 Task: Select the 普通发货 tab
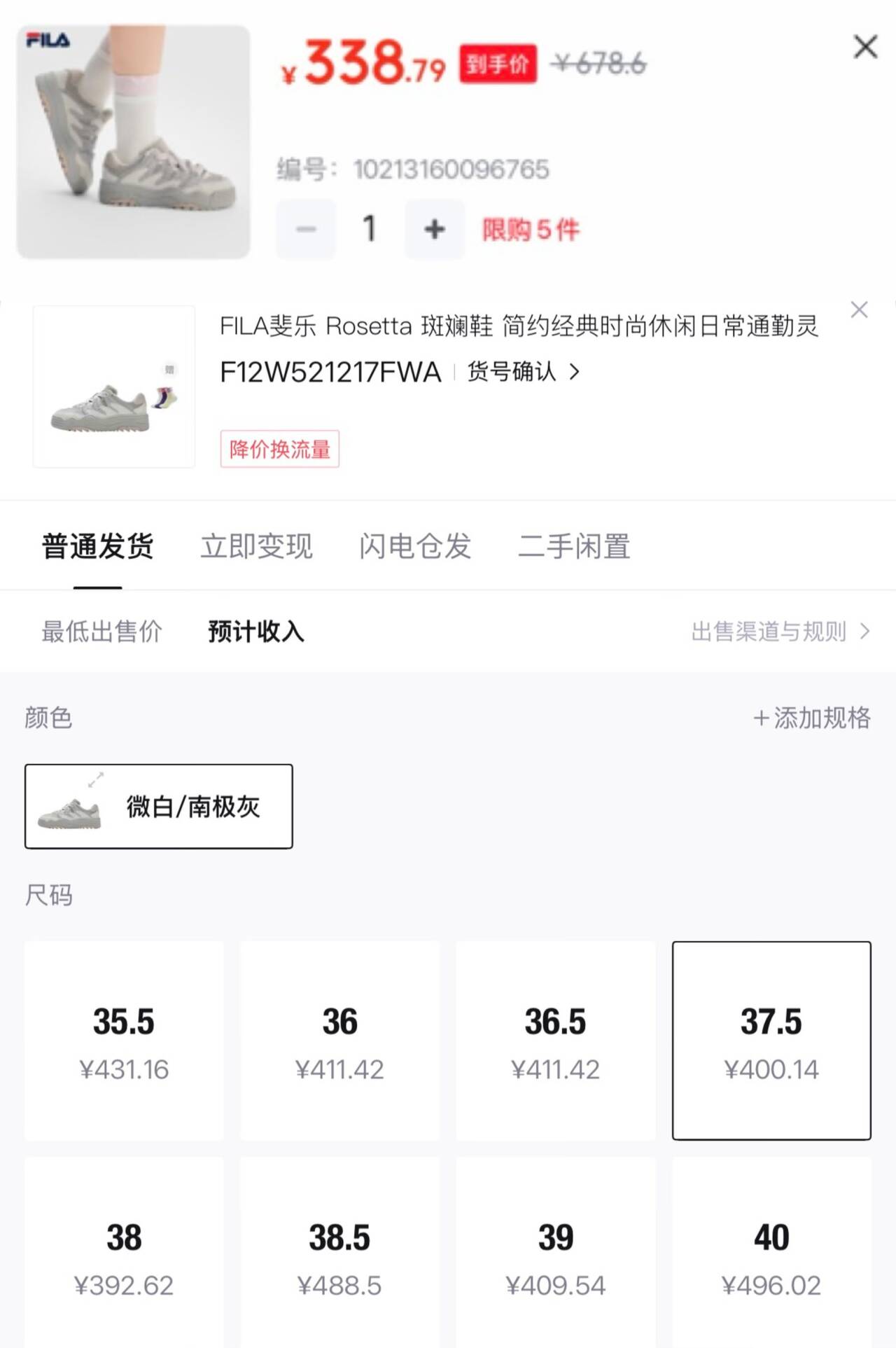[97, 546]
